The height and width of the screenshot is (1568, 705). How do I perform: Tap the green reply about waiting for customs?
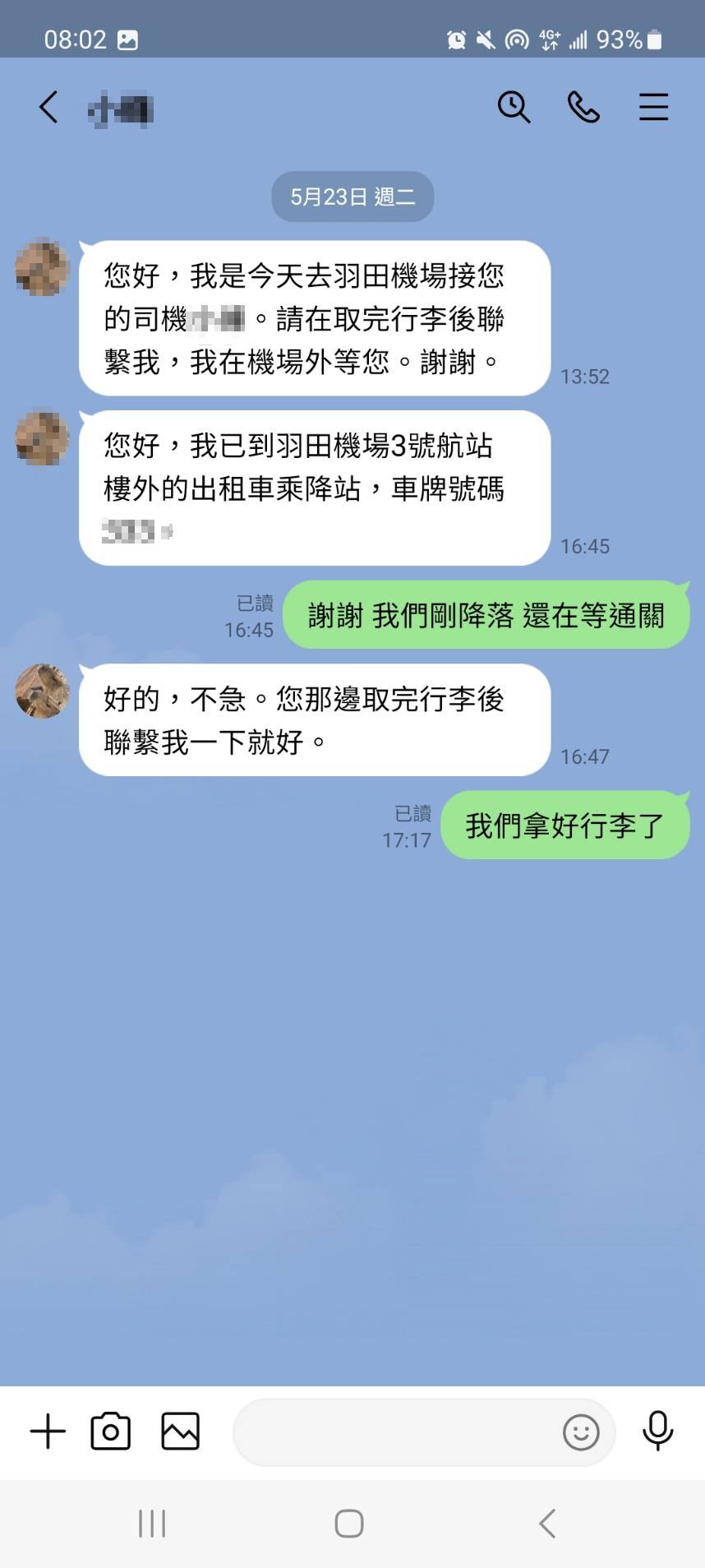click(x=486, y=614)
